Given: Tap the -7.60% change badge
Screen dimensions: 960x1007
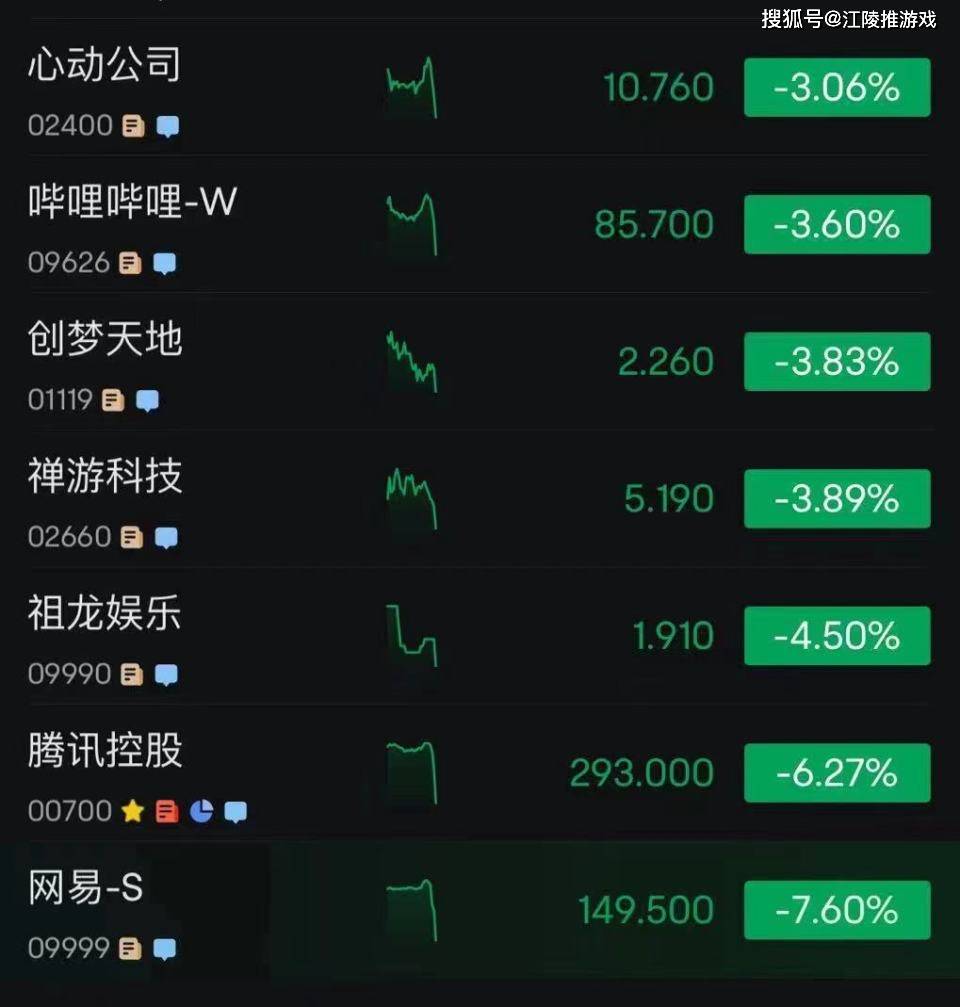Looking at the screenshot, I should tap(836, 910).
